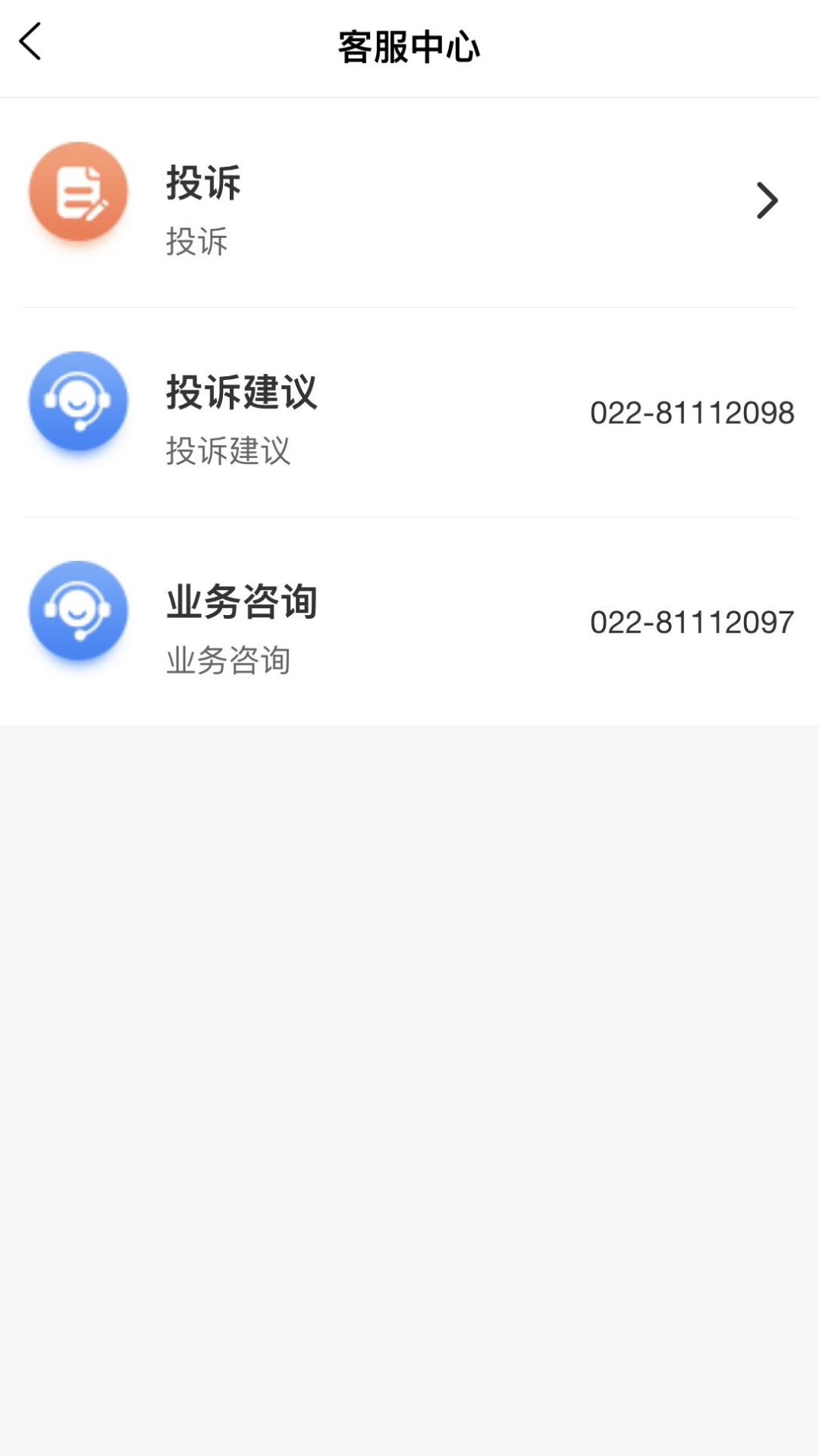Click the 业务咨询 customer service headset icon
This screenshot has height=1456, width=819.
coord(77,609)
